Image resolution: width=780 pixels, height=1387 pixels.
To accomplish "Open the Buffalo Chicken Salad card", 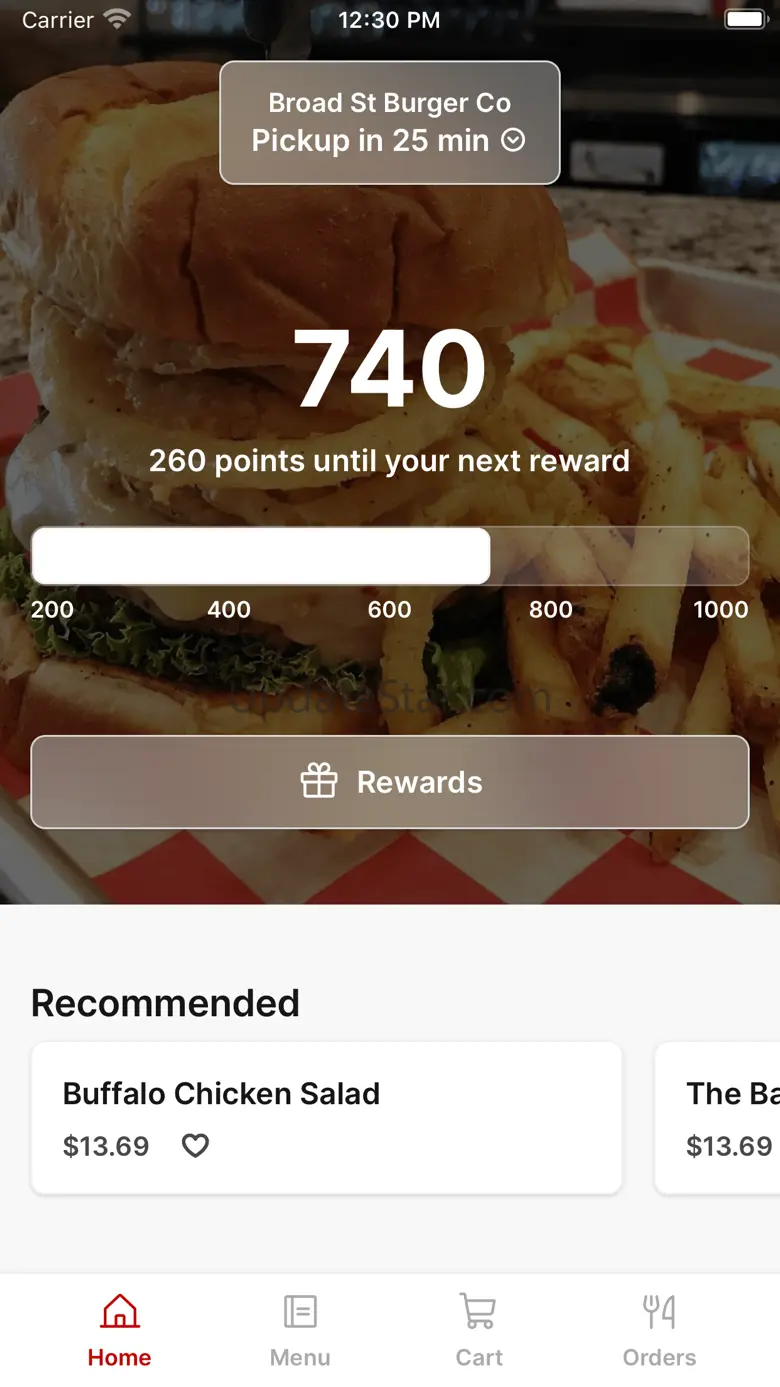I will (x=327, y=1118).
